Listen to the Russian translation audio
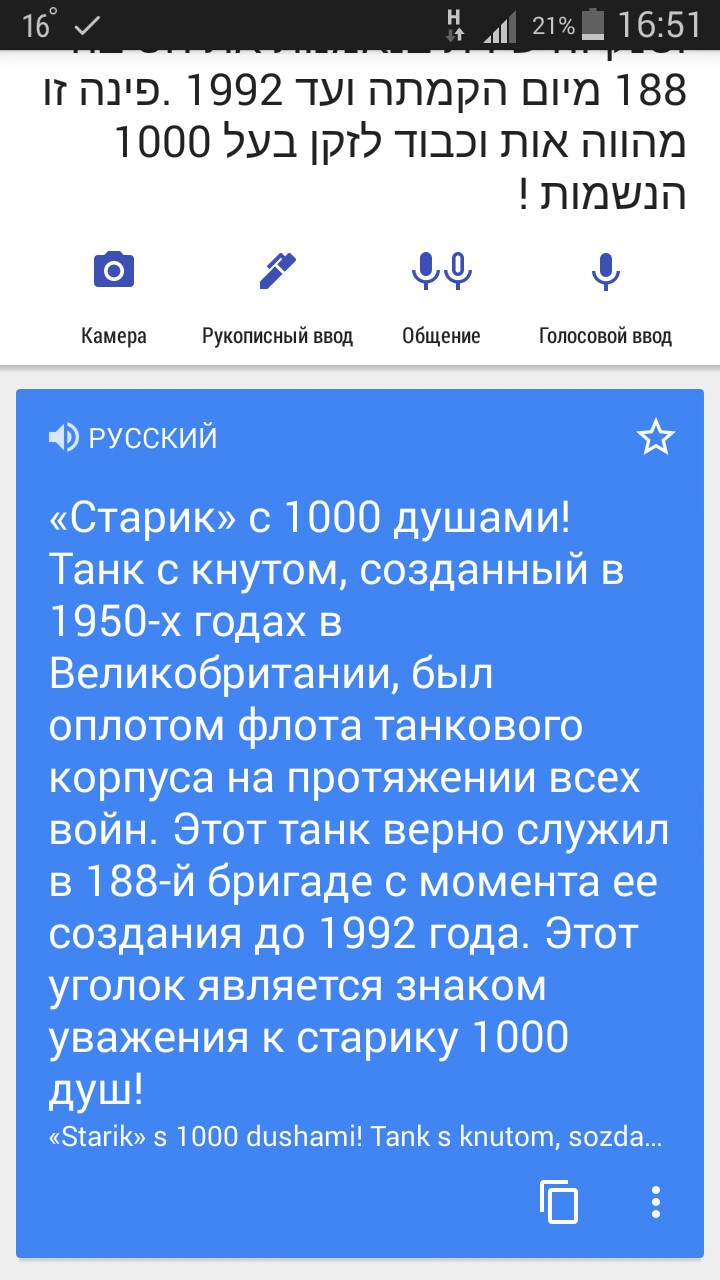This screenshot has height=1280, width=720. point(64,437)
